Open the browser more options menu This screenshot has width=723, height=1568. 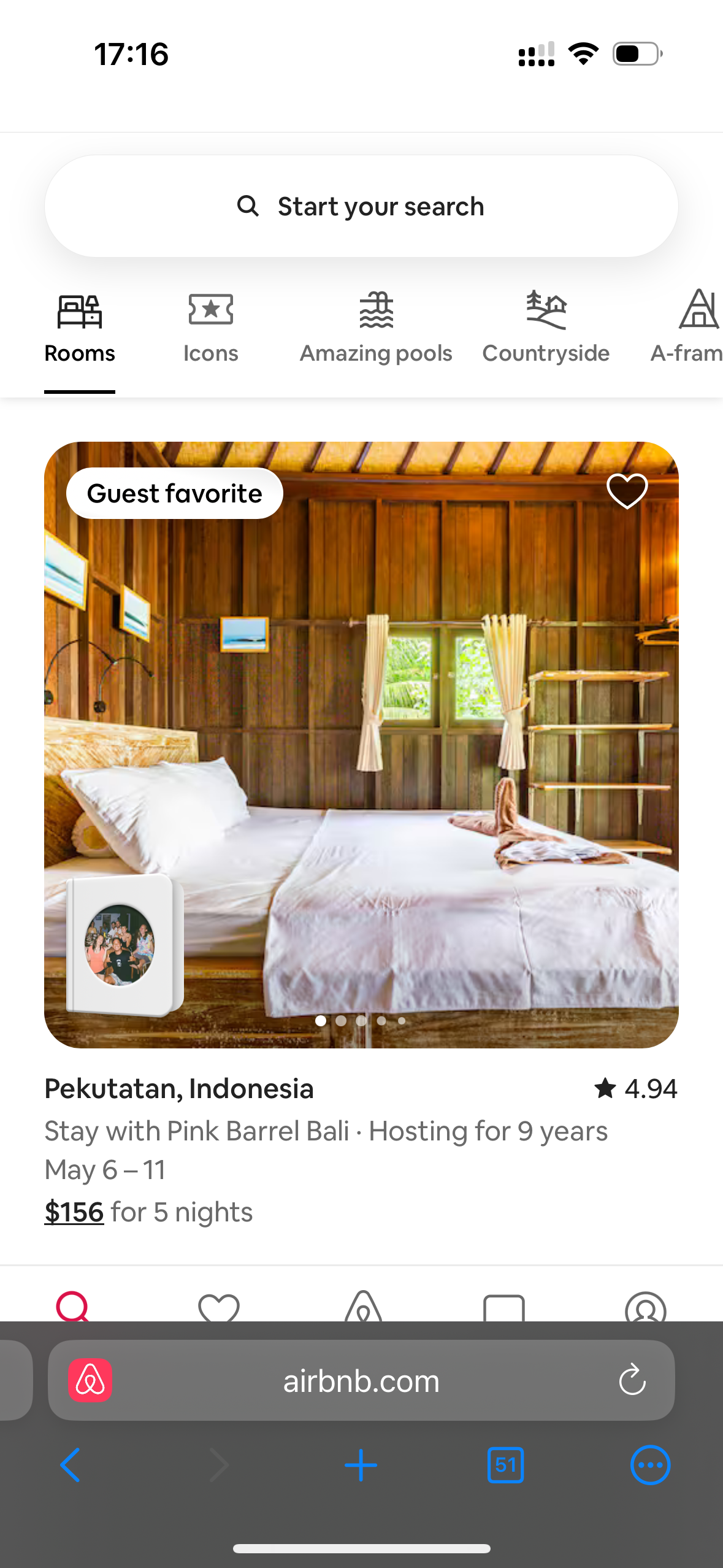click(650, 1465)
